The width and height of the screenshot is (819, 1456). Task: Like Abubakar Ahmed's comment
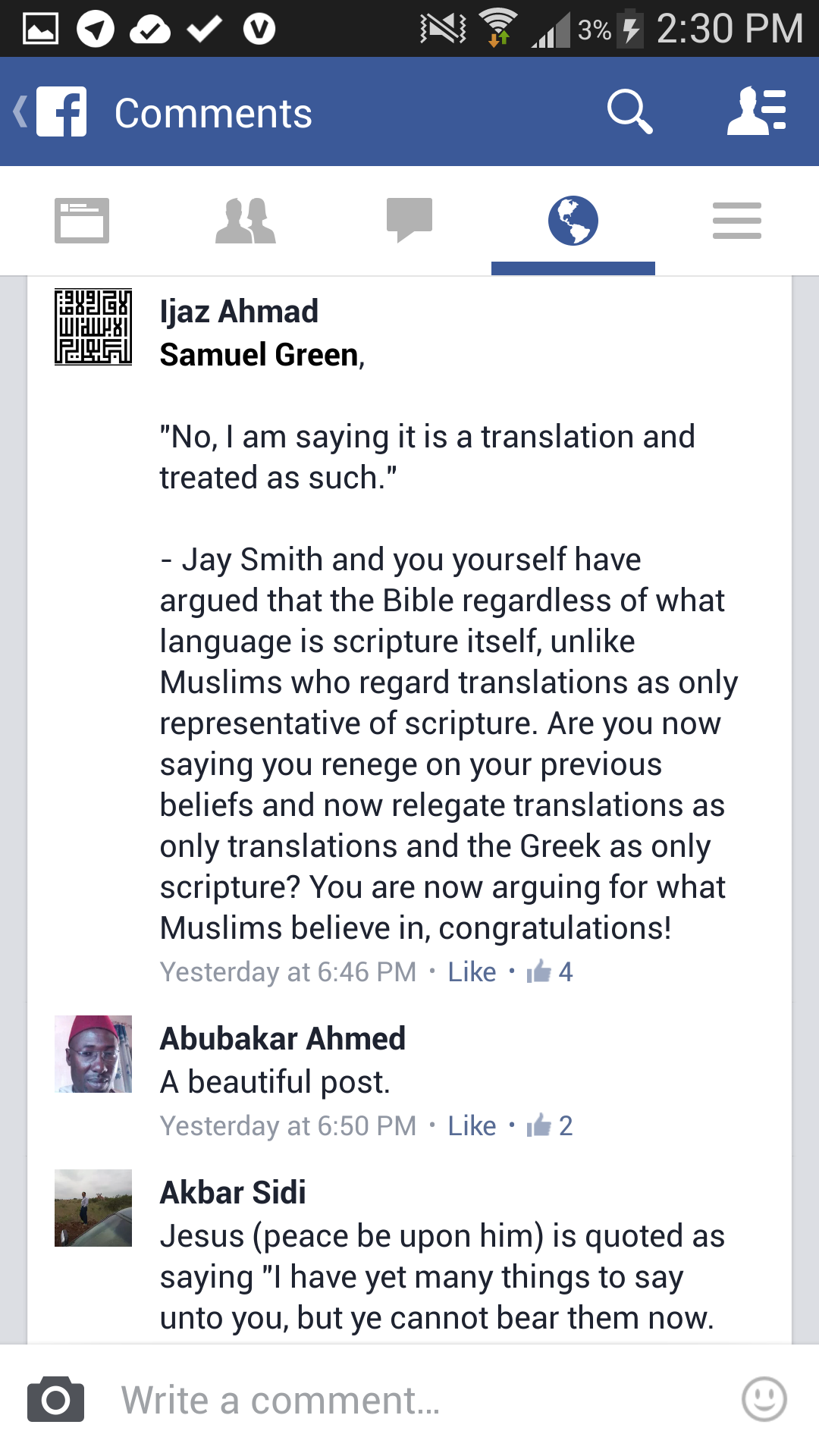[x=472, y=1126]
